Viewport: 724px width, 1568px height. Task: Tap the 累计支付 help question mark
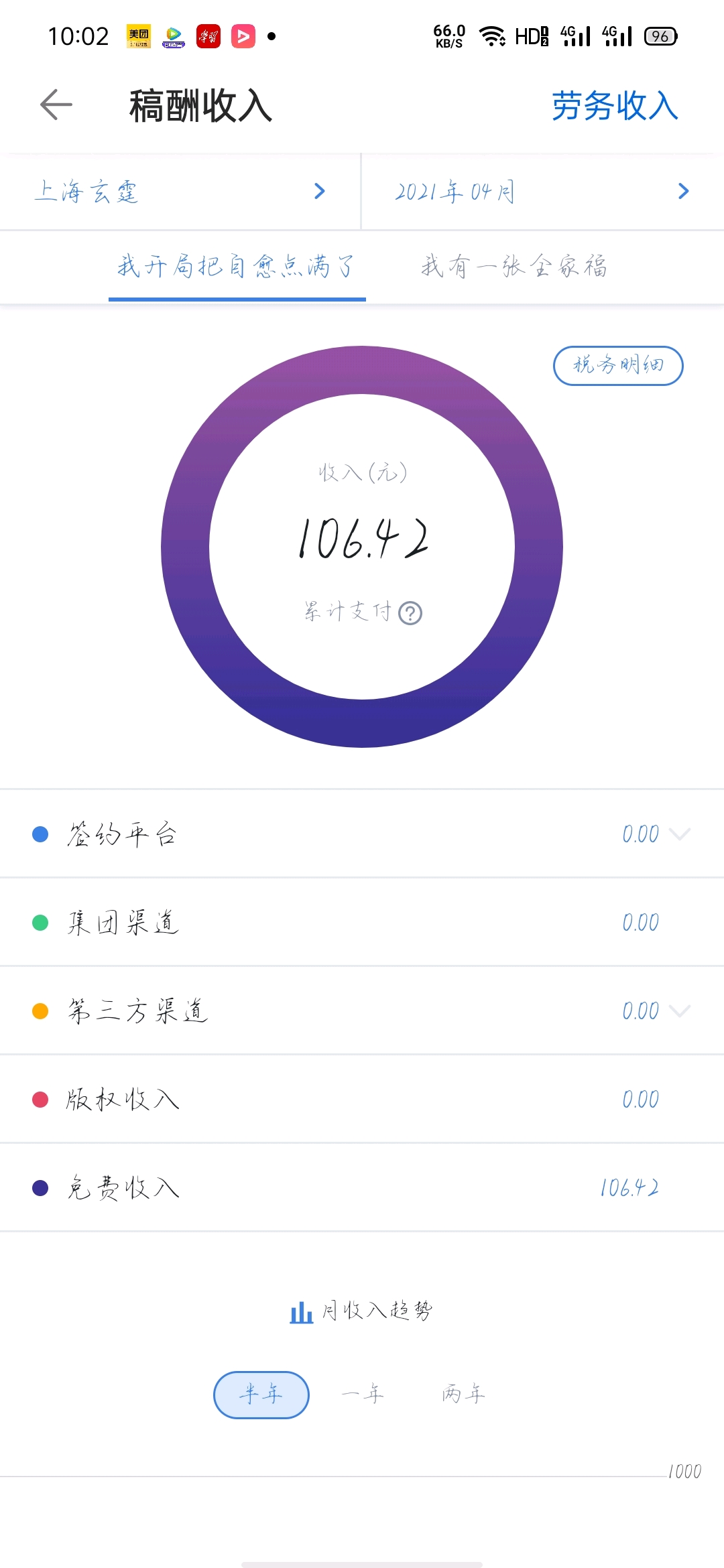tap(410, 613)
